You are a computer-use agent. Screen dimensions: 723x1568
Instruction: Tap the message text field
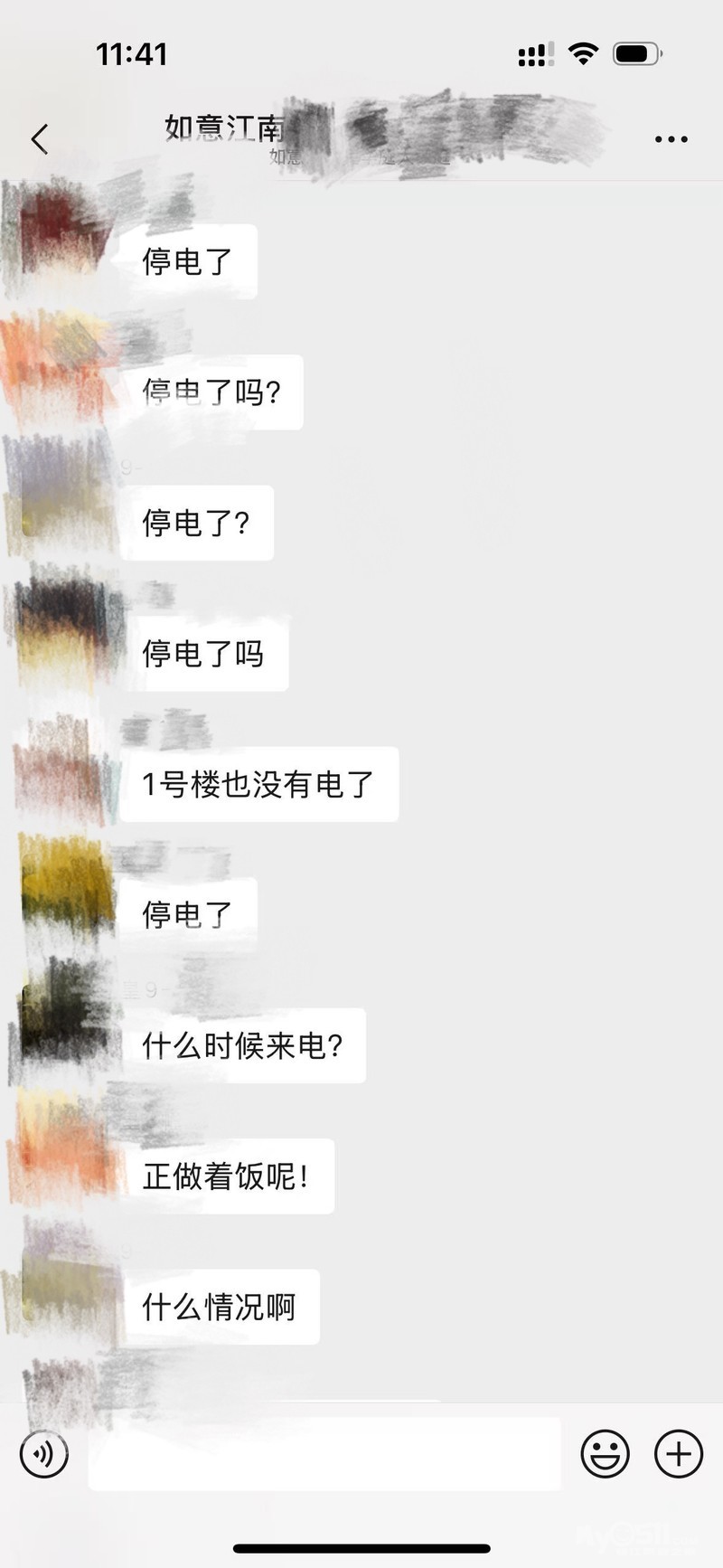(x=324, y=1454)
